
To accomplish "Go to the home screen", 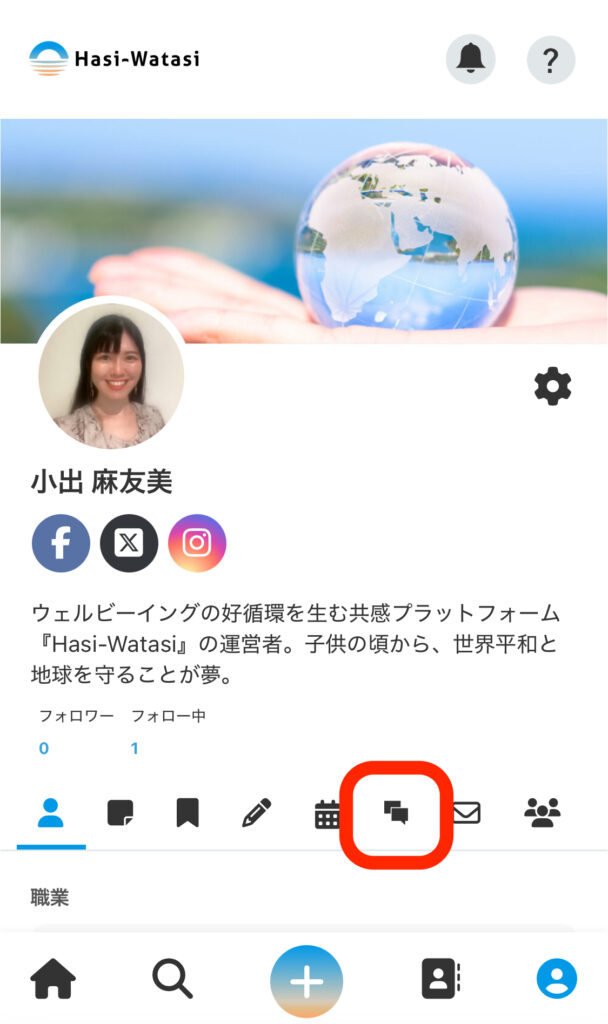I will pyautogui.click(x=53, y=980).
